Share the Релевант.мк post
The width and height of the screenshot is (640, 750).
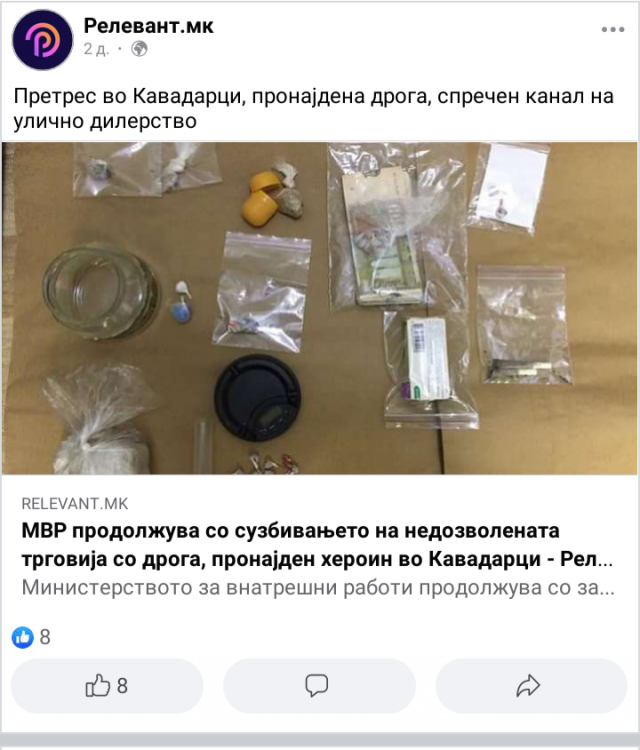(530, 686)
